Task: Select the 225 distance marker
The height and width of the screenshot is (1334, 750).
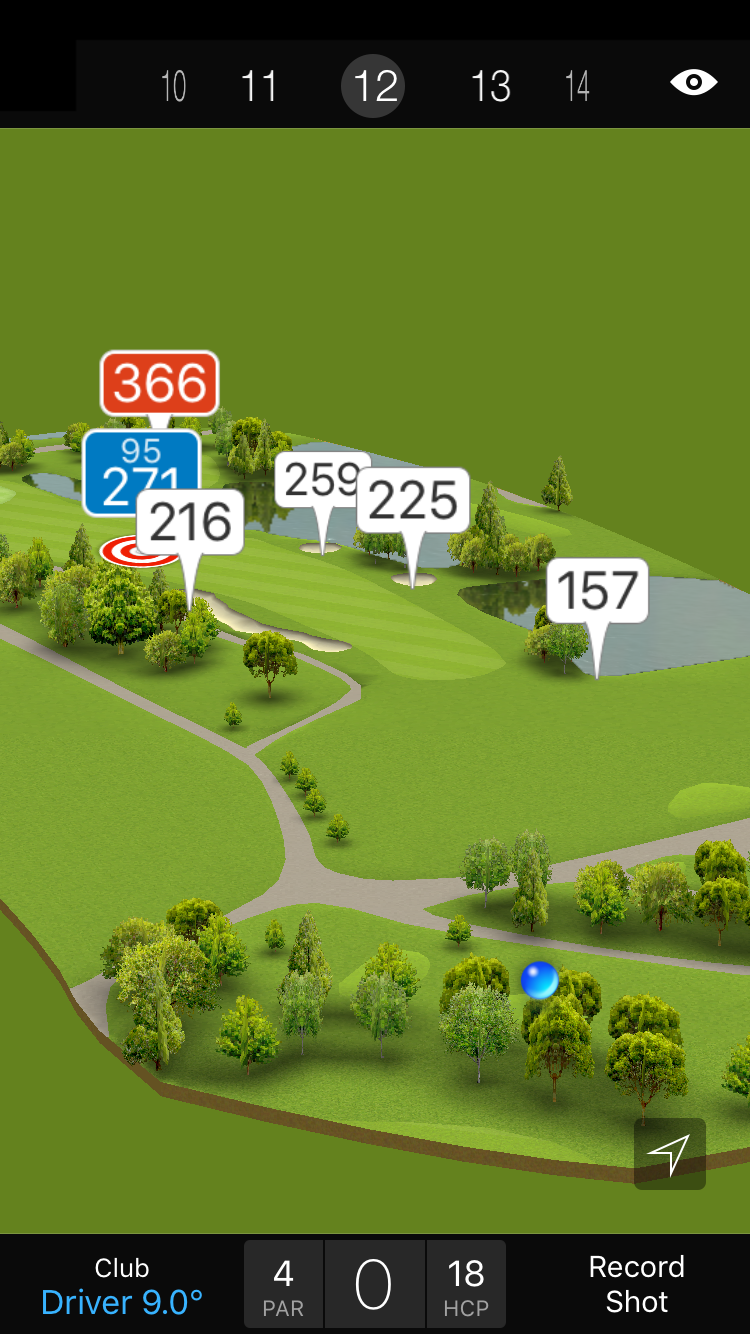Action: [413, 500]
